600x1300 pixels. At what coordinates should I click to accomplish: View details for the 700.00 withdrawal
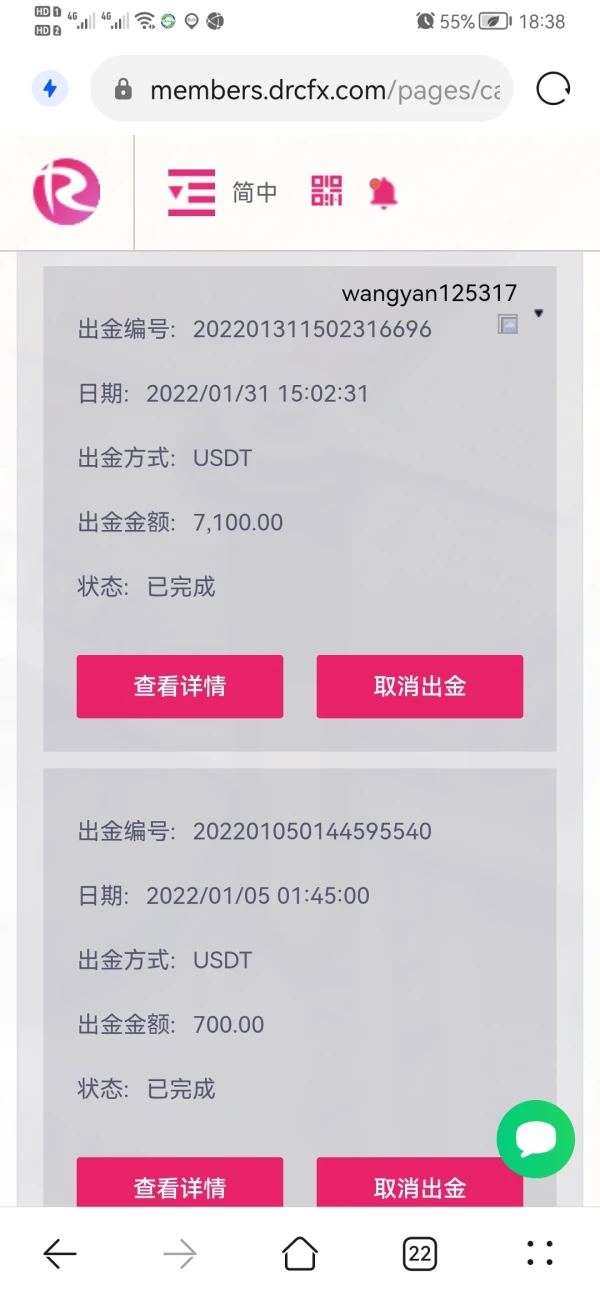[x=180, y=1183]
